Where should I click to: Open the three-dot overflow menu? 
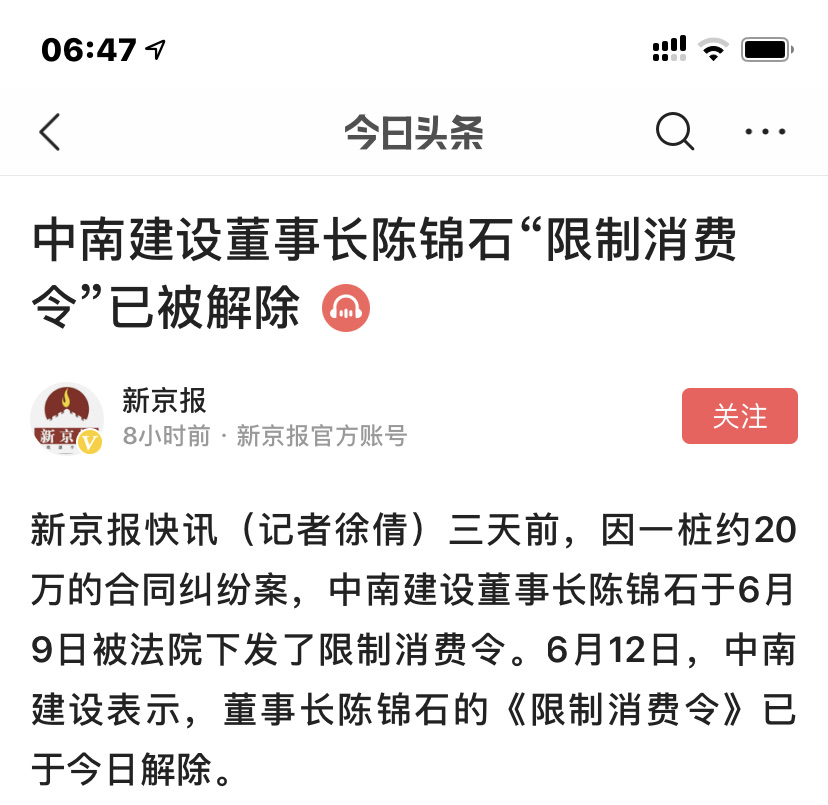pos(766,132)
